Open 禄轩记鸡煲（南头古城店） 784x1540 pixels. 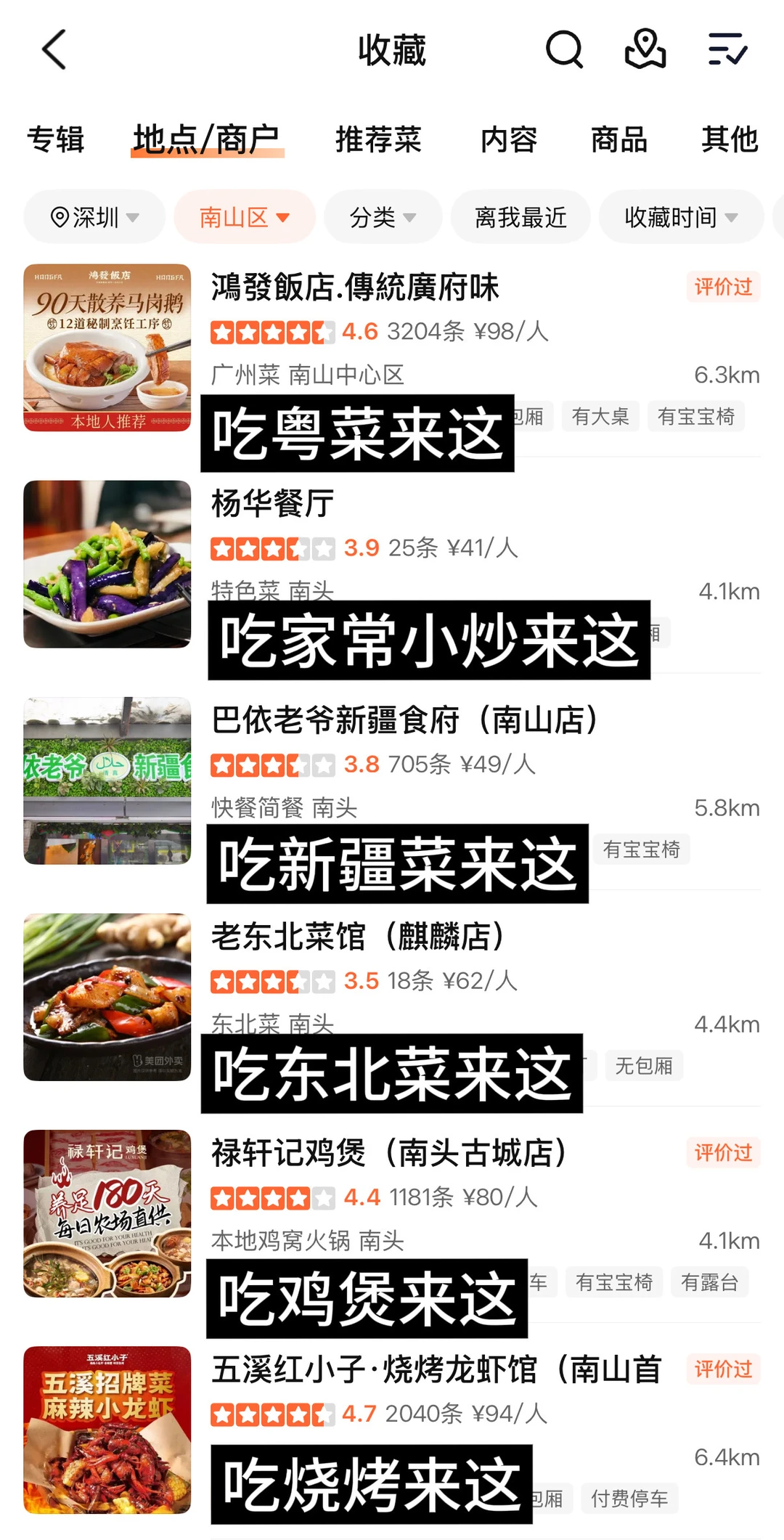[x=388, y=1153]
